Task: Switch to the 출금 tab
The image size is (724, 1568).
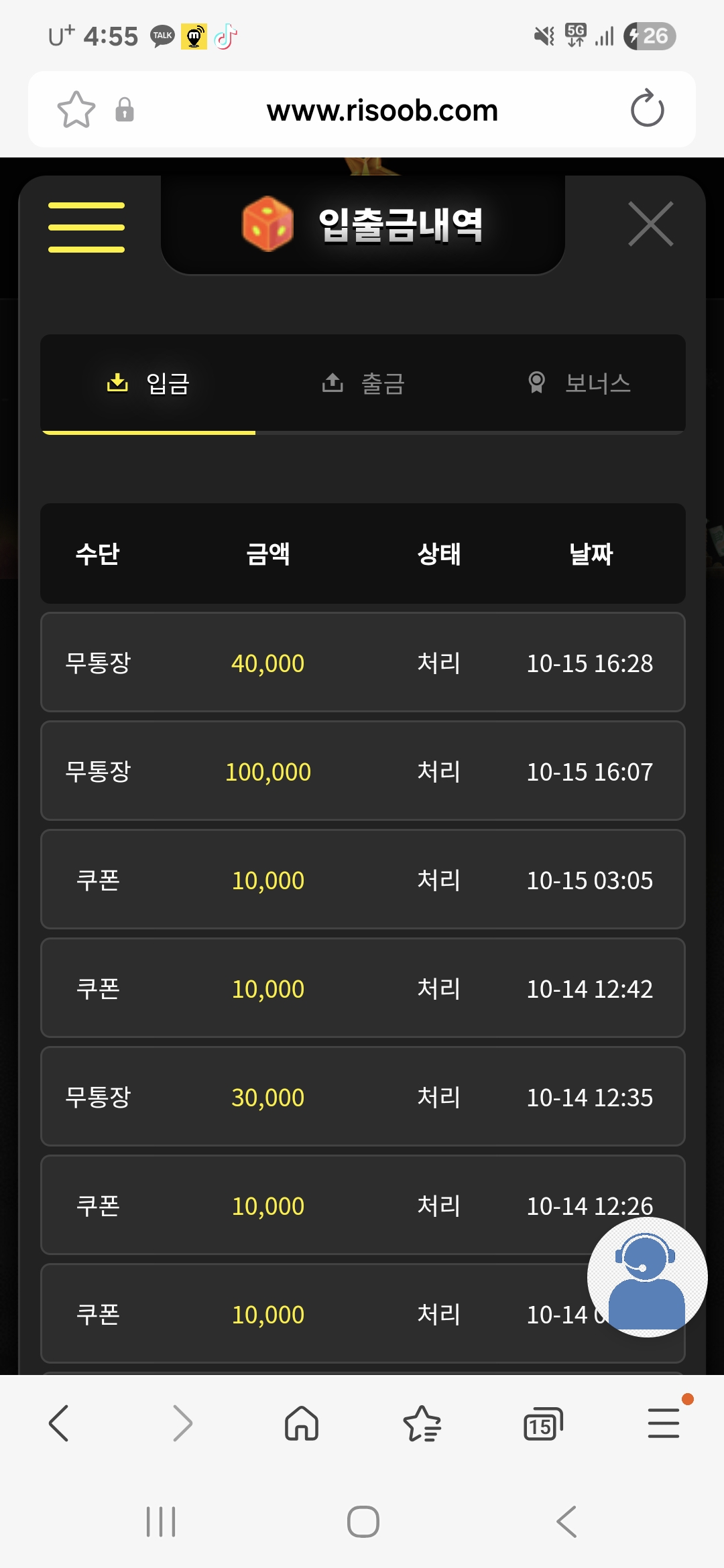Action: [x=363, y=383]
